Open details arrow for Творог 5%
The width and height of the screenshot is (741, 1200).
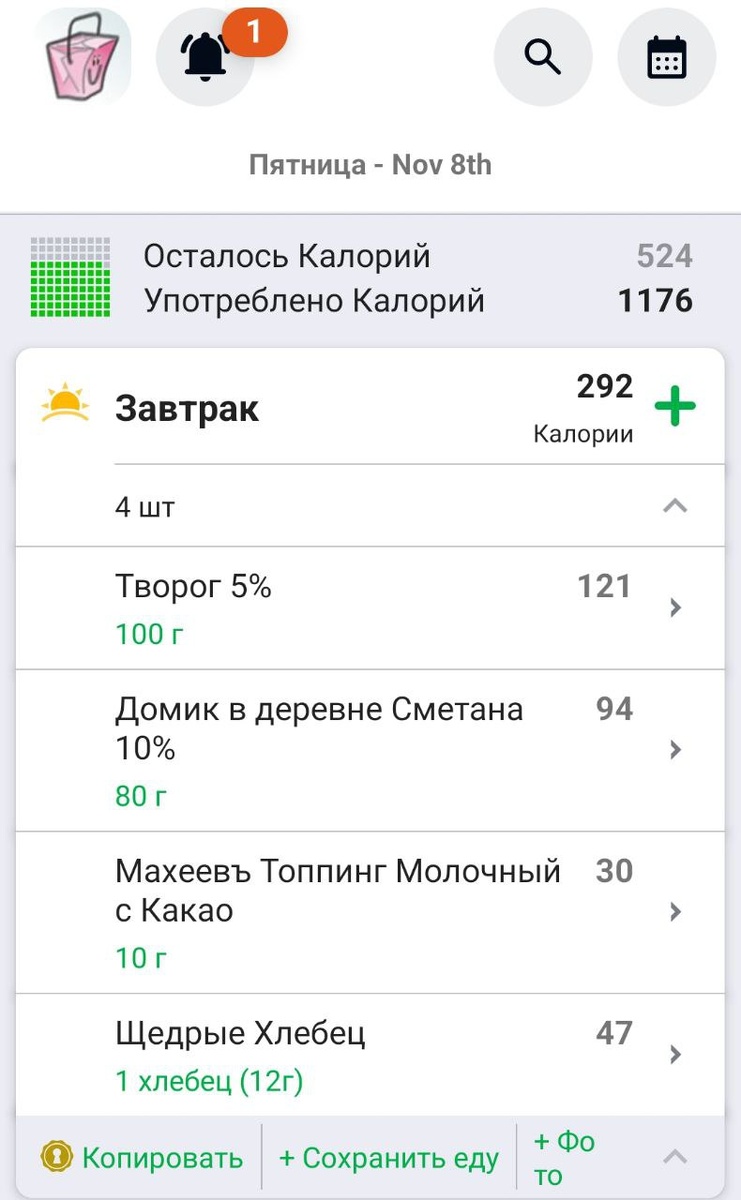676,608
